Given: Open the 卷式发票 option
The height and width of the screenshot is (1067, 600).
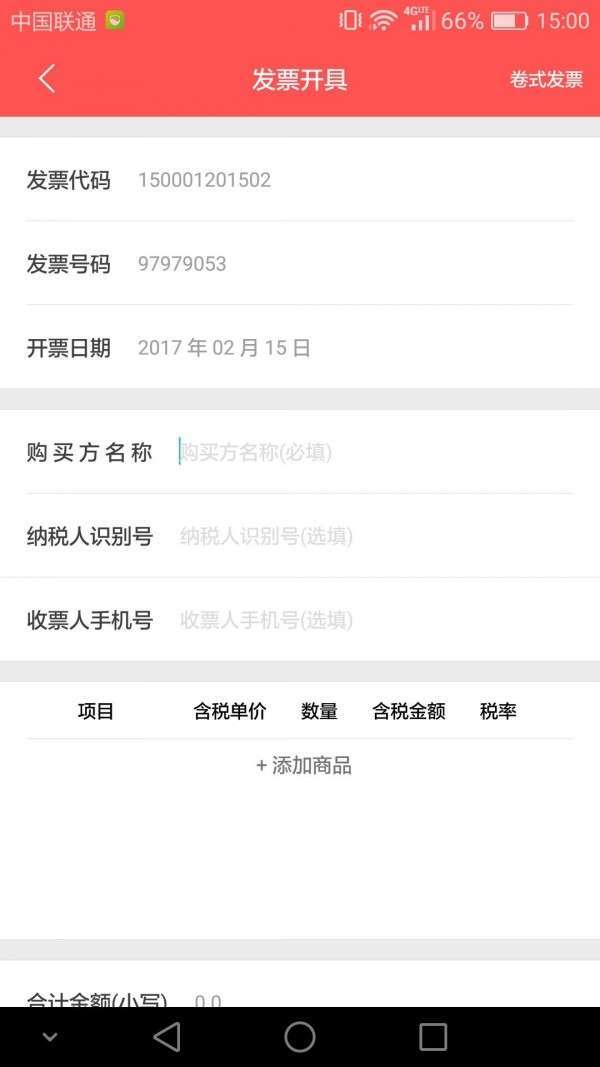Looking at the screenshot, I should [546, 80].
